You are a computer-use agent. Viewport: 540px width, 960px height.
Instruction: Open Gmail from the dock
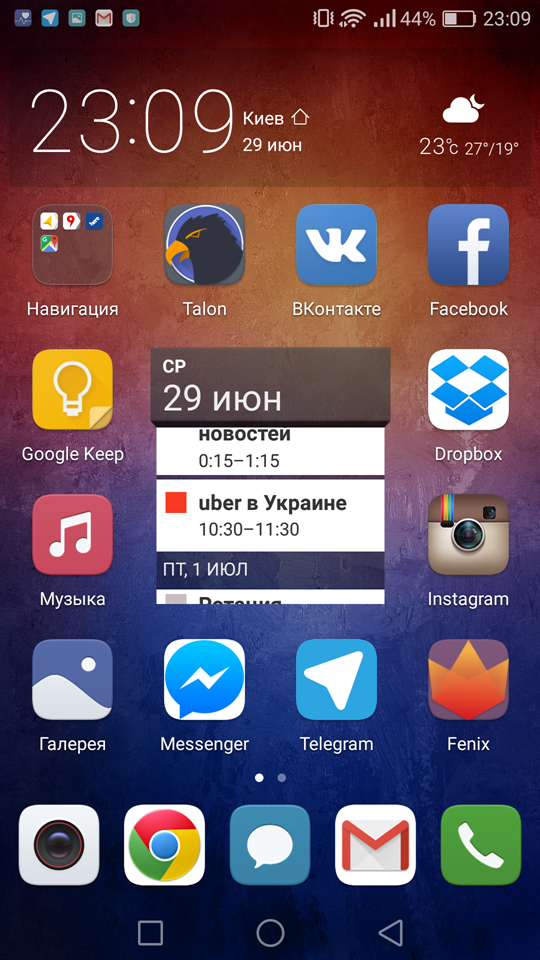tap(375, 845)
